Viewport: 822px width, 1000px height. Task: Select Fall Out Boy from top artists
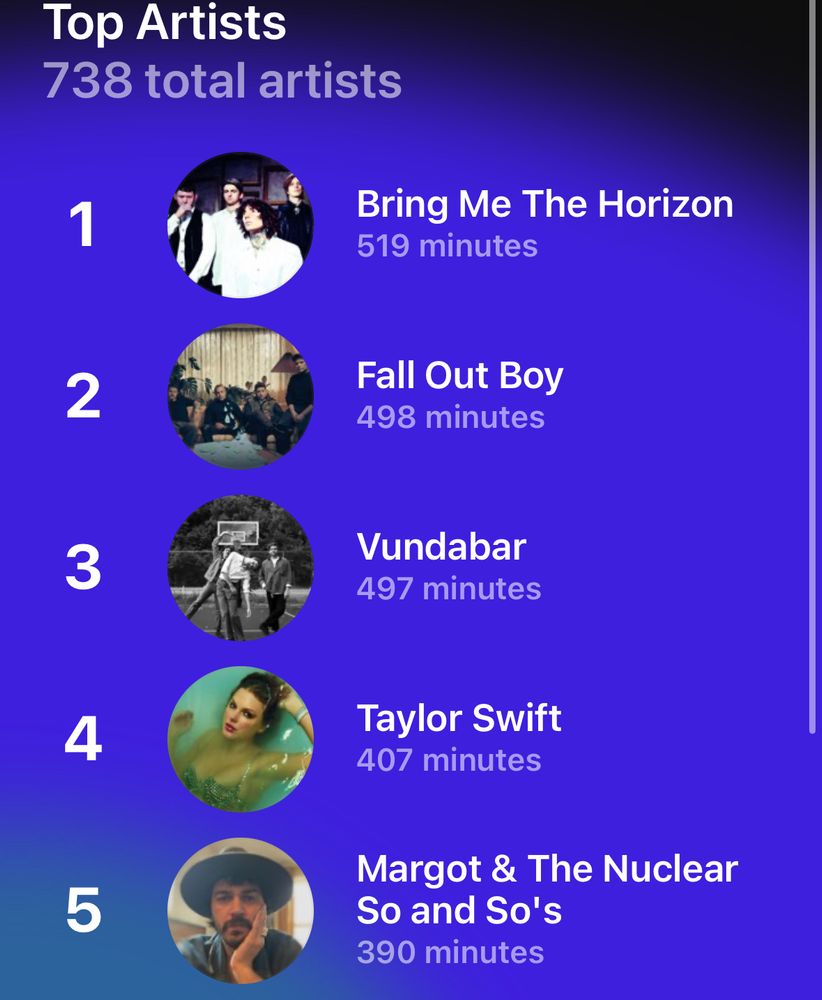tap(460, 376)
